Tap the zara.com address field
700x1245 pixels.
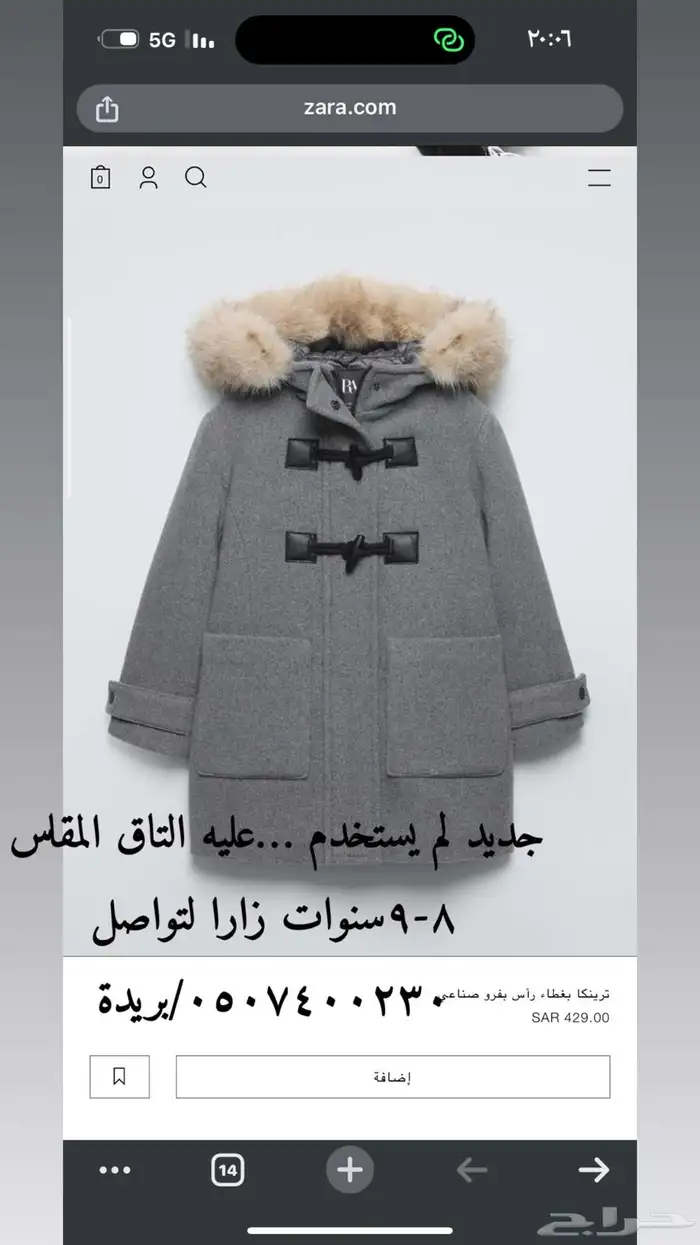click(x=350, y=108)
